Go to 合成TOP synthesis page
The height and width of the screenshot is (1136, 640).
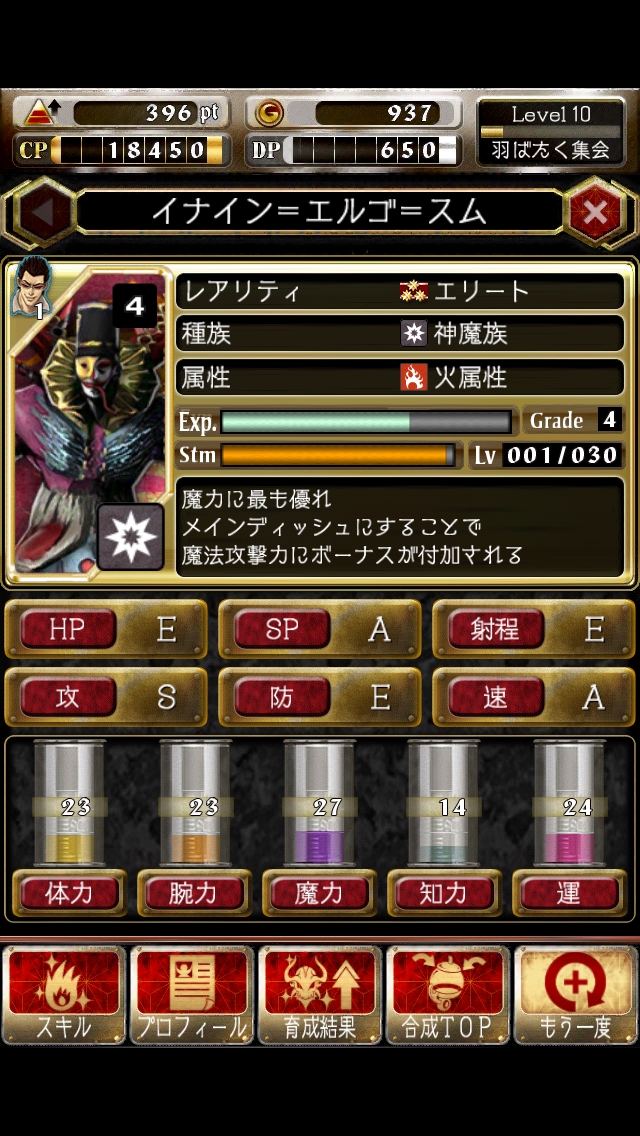tap(448, 995)
